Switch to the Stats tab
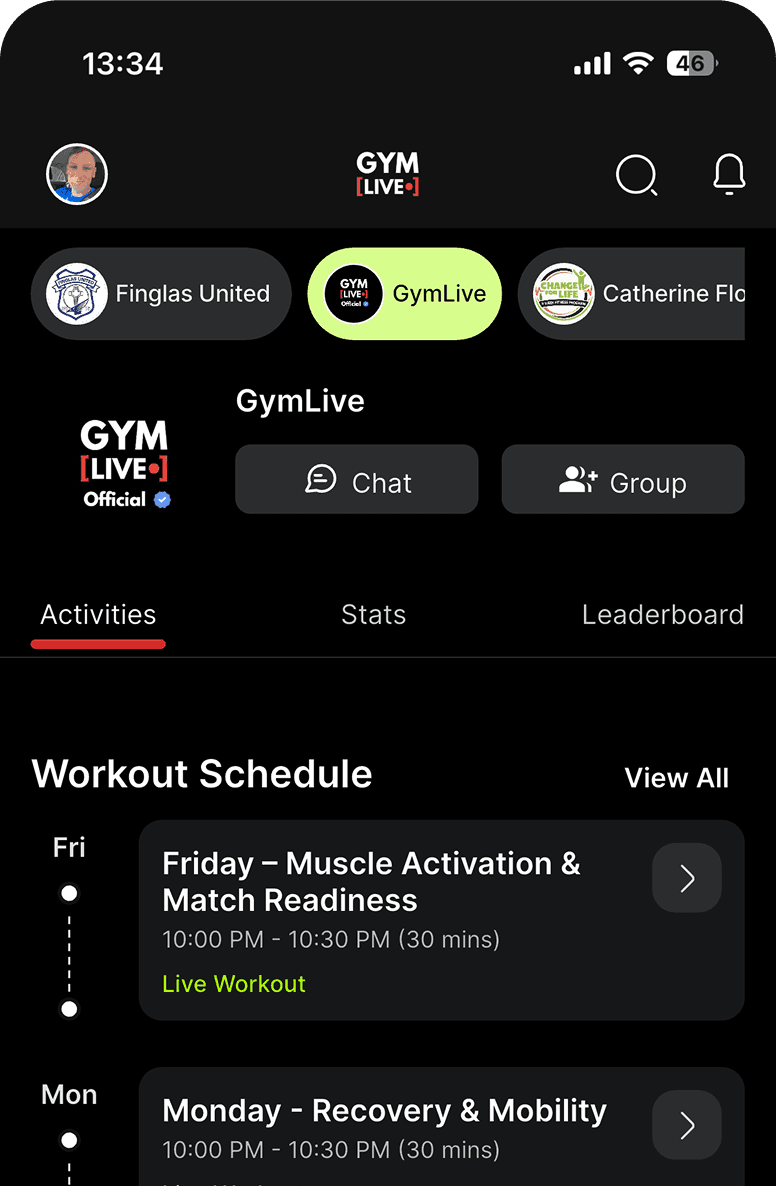 [x=373, y=614]
